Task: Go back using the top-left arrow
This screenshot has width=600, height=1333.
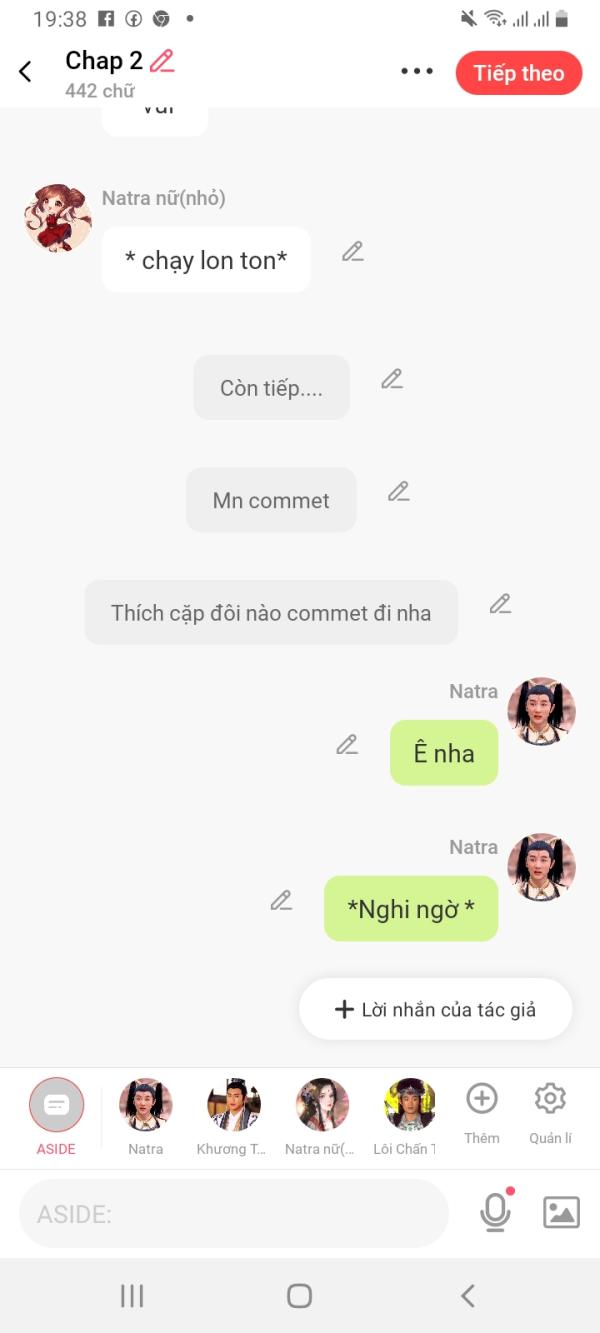Action: point(25,72)
